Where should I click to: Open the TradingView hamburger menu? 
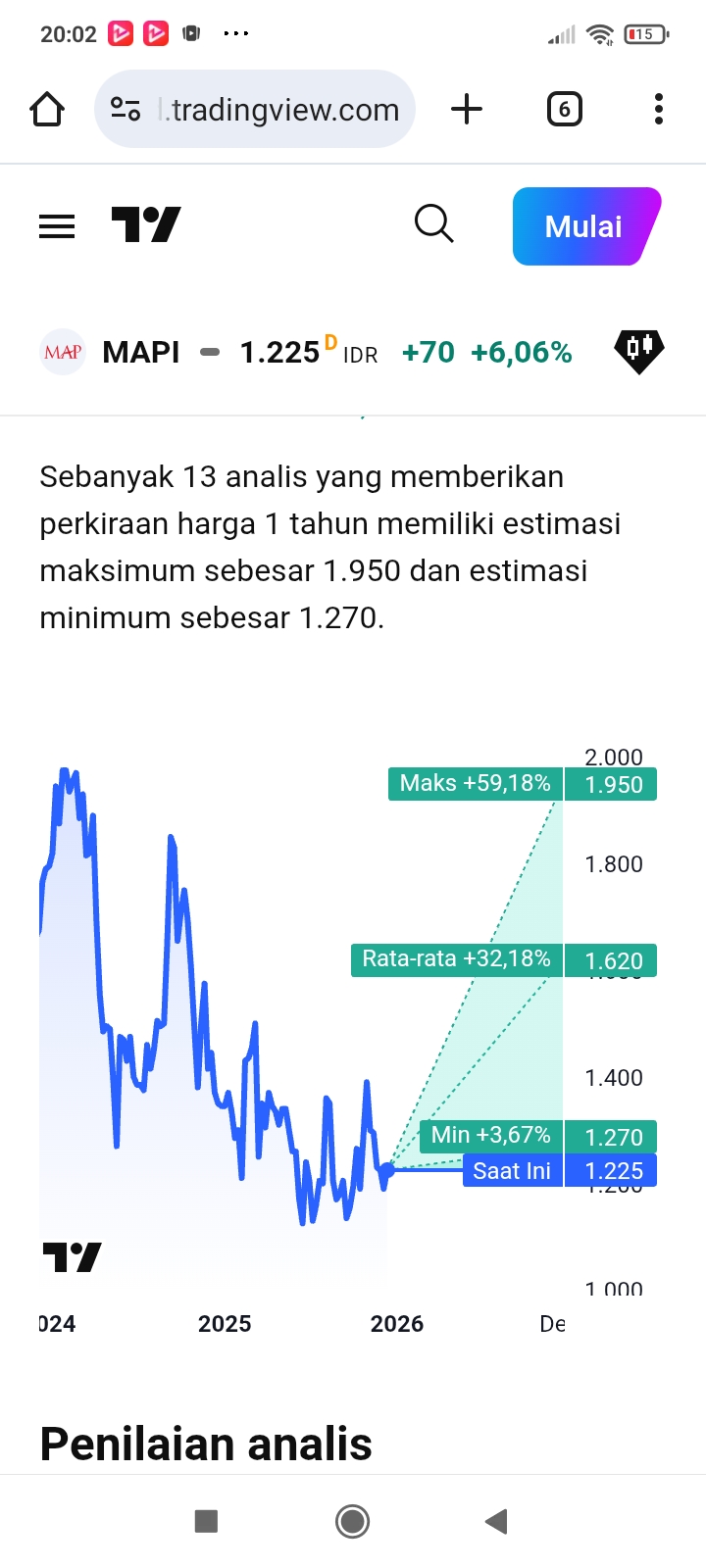click(57, 226)
